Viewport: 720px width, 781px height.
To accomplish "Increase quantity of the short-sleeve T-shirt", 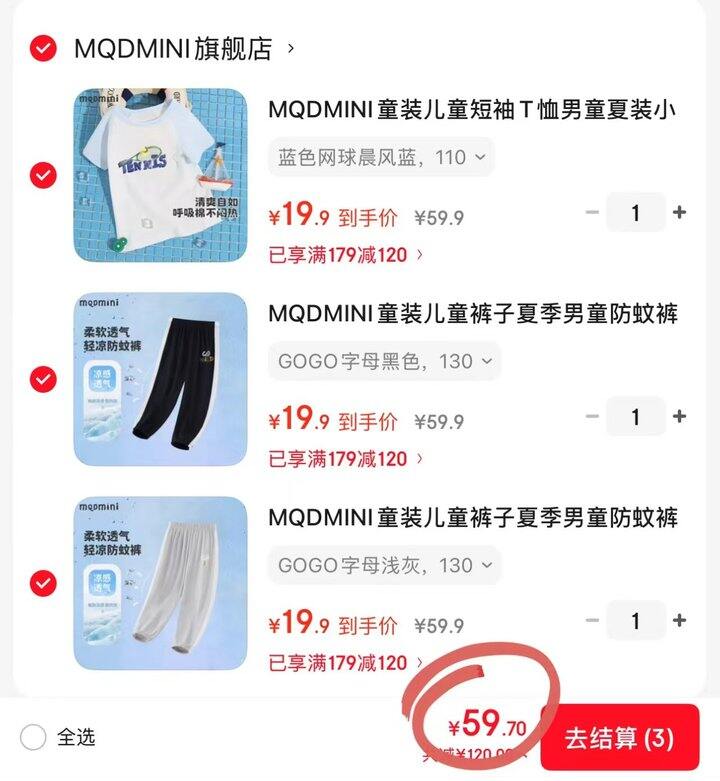I will tap(680, 212).
